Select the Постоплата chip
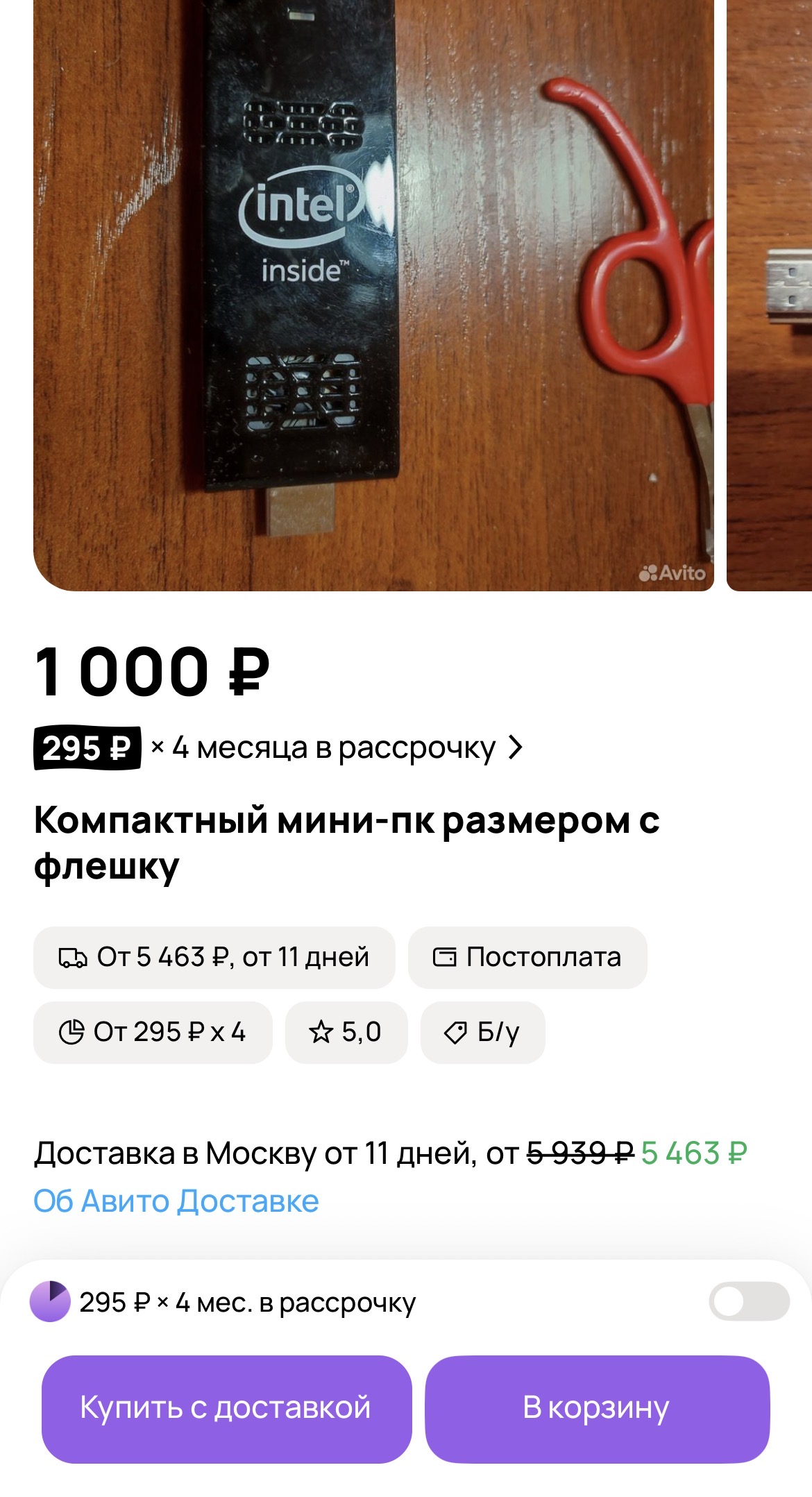The height and width of the screenshot is (1497, 812). click(x=527, y=958)
